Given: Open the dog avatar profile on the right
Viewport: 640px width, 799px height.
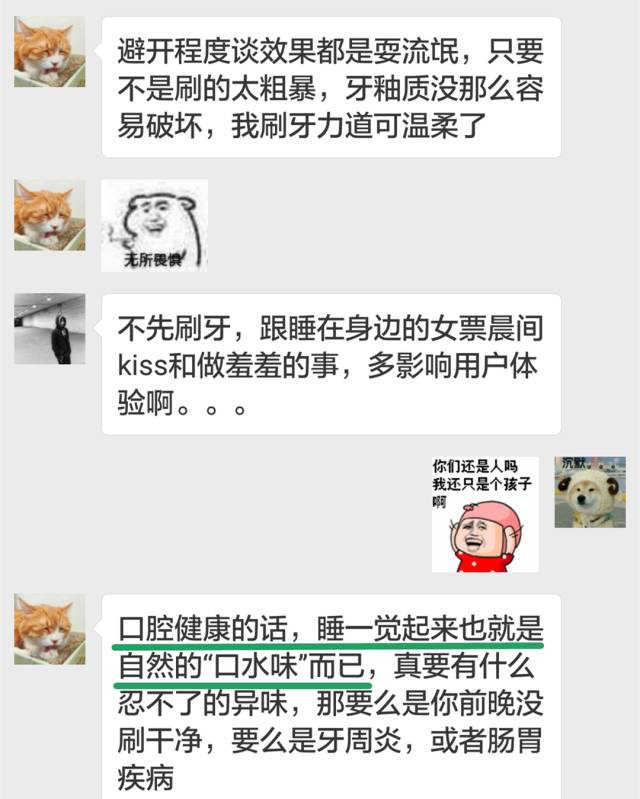Looking at the screenshot, I should 590,492.
